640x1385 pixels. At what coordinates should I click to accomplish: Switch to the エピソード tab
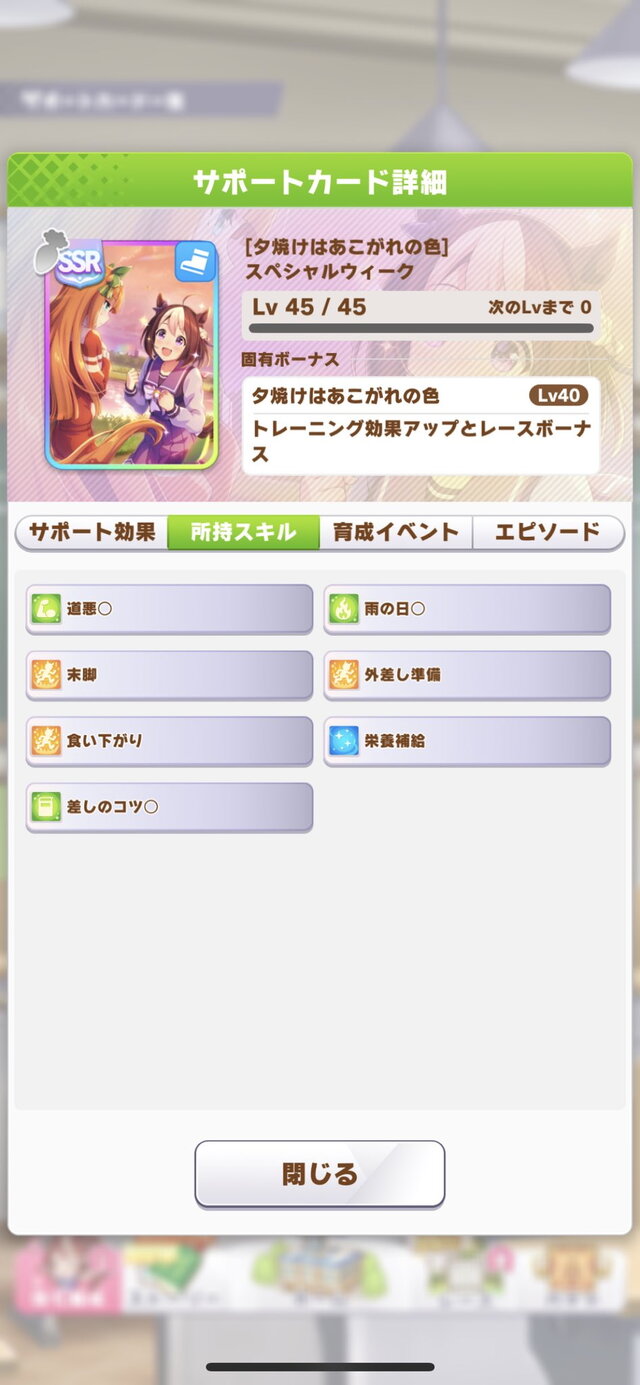548,532
